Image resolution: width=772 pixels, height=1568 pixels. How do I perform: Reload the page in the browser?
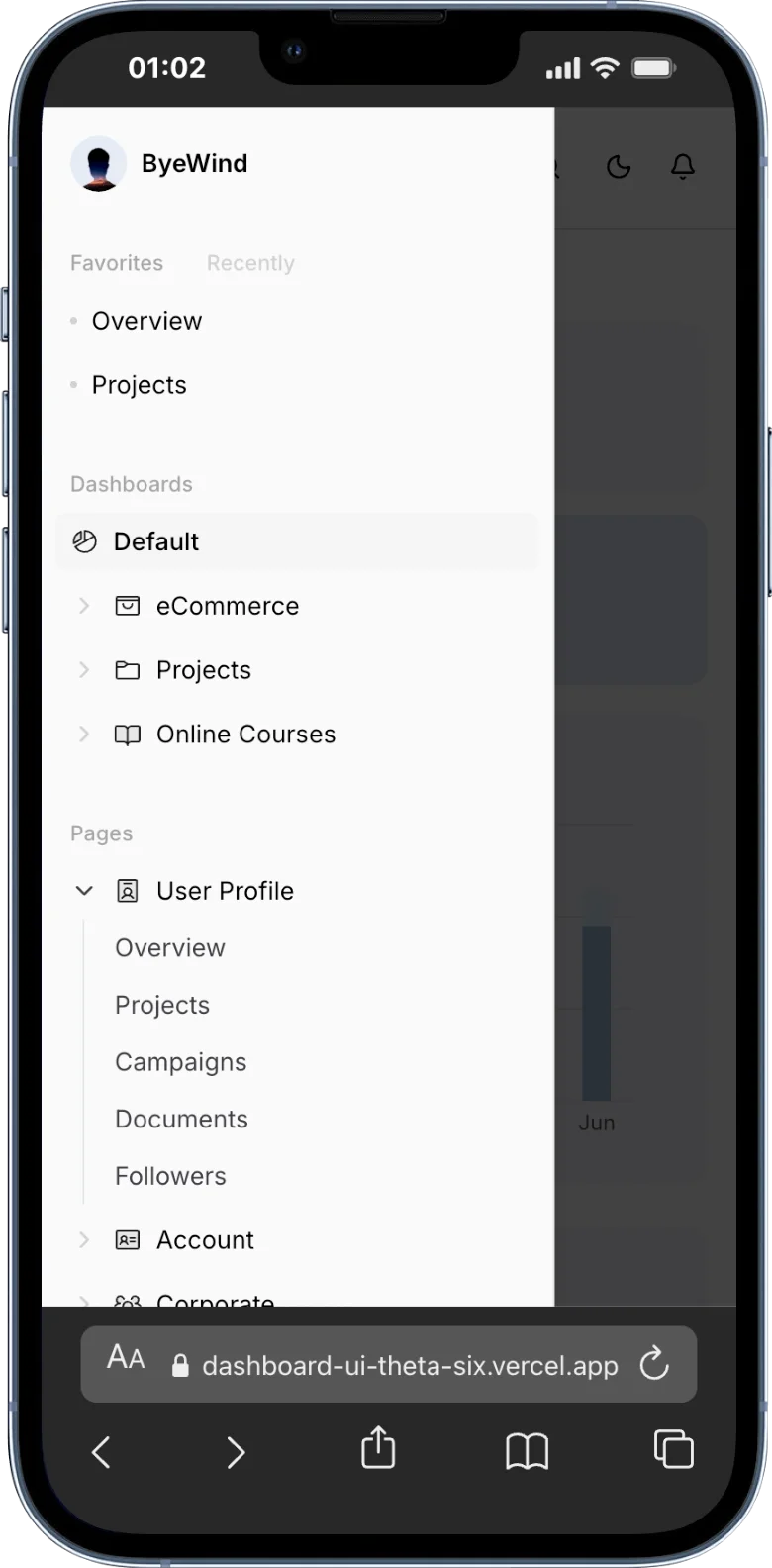pyautogui.click(x=654, y=1364)
